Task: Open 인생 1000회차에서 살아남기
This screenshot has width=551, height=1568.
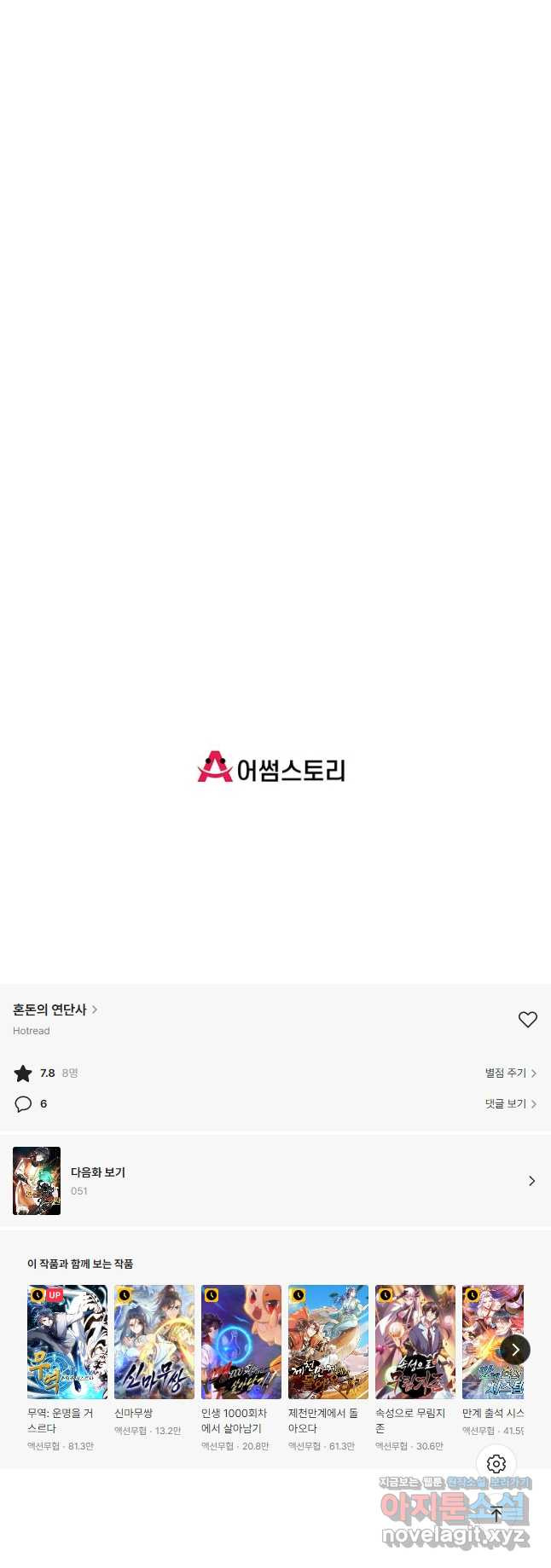Action: pyautogui.click(x=241, y=1342)
